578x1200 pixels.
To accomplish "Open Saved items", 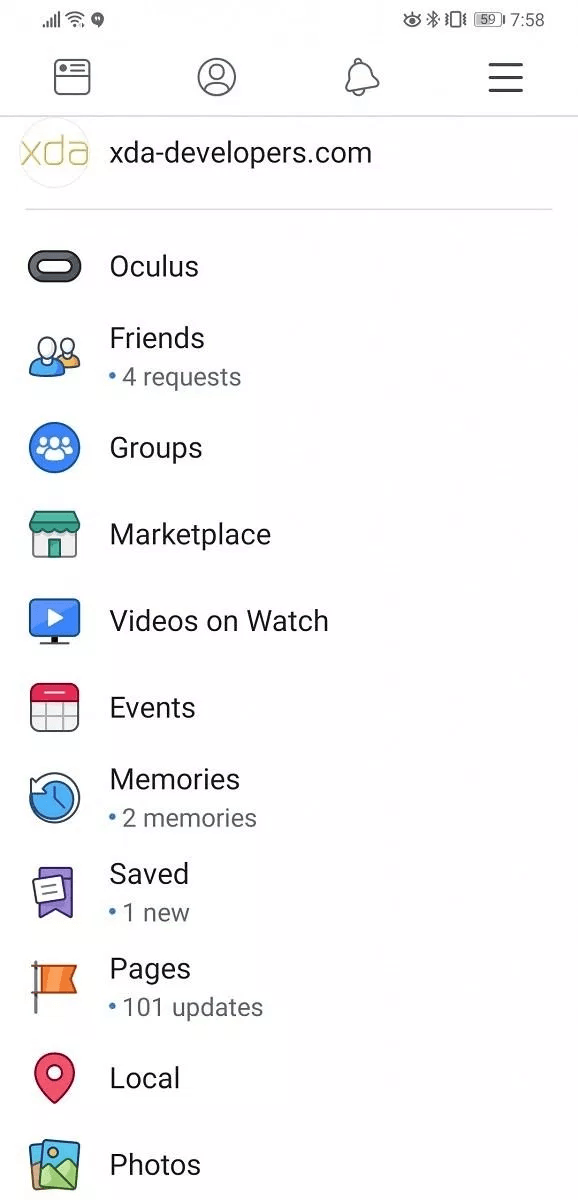I will (289, 892).
